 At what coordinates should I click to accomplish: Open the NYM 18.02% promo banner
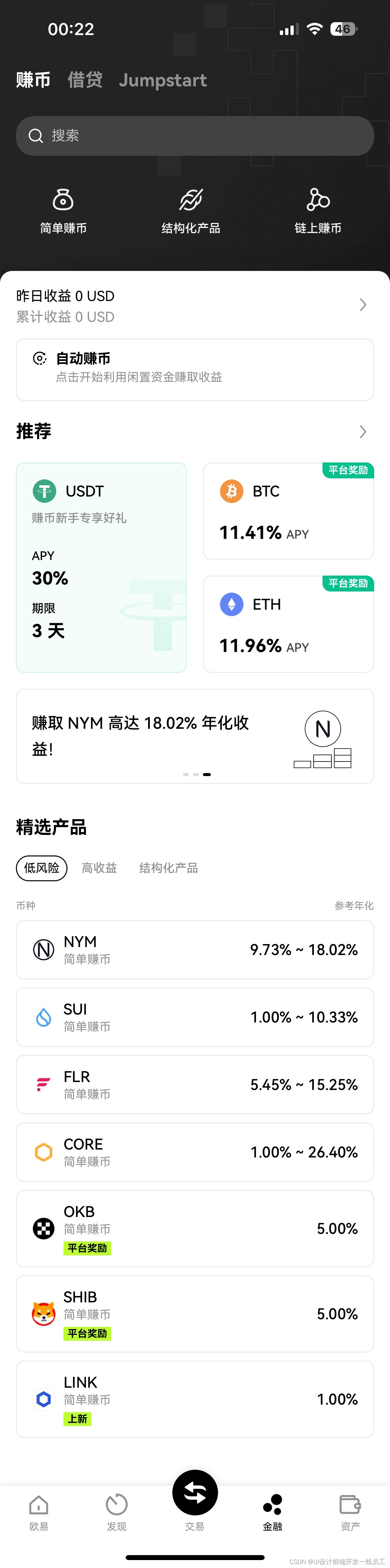tap(195, 735)
